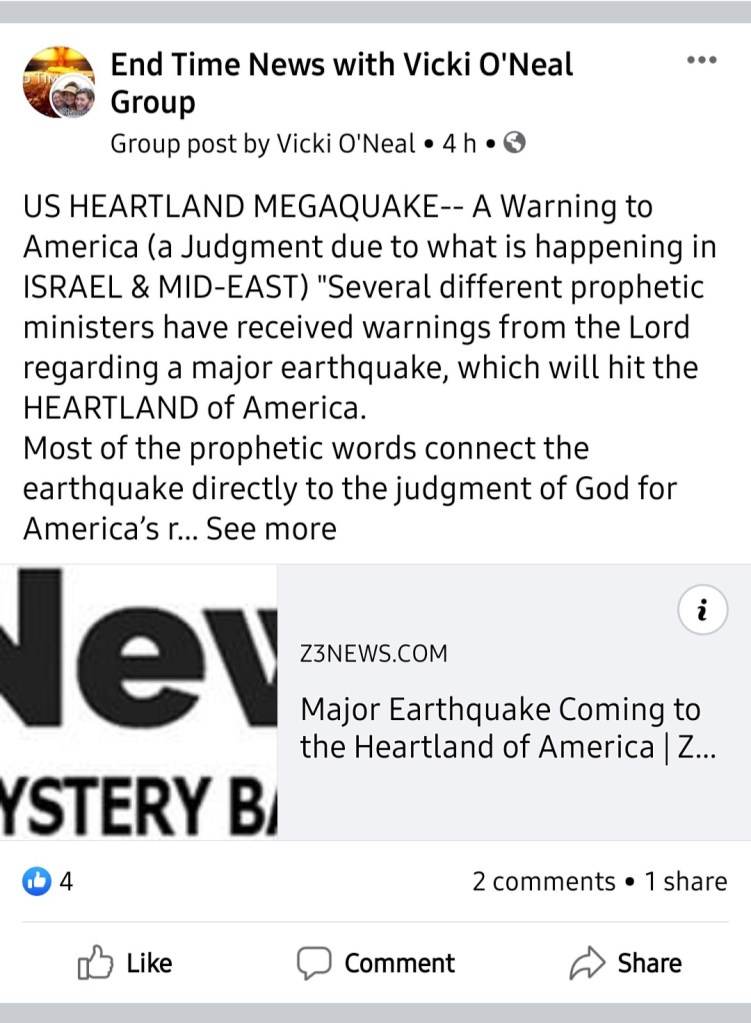View who reacted with 4 likes
The image size is (751, 1023).
[x=48, y=881]
